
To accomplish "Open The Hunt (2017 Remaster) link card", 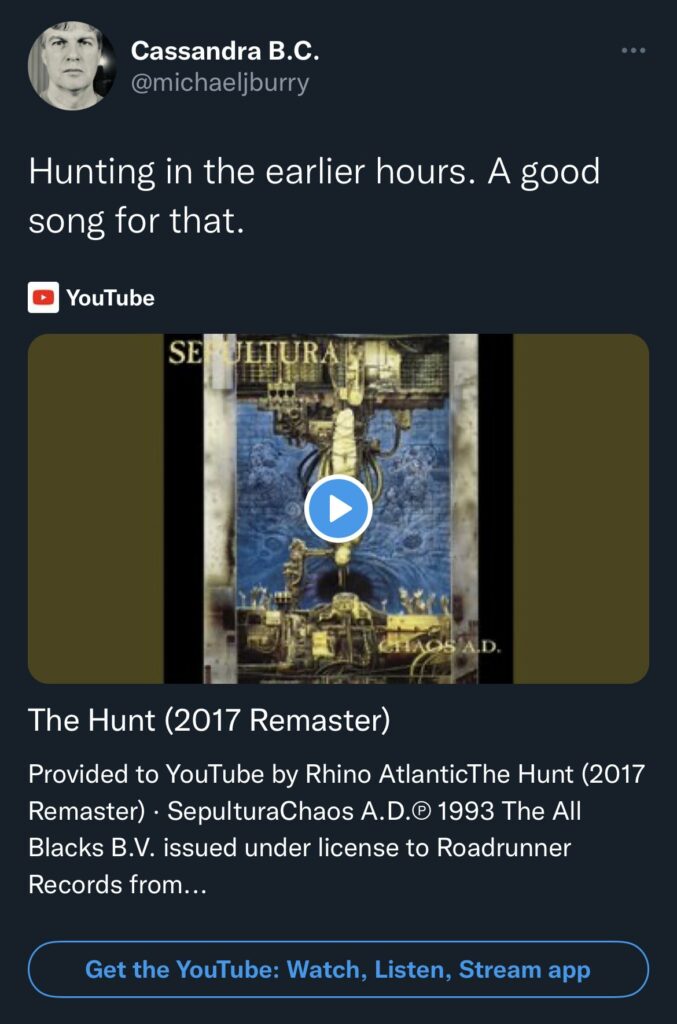I will click(x=210, y=720).
